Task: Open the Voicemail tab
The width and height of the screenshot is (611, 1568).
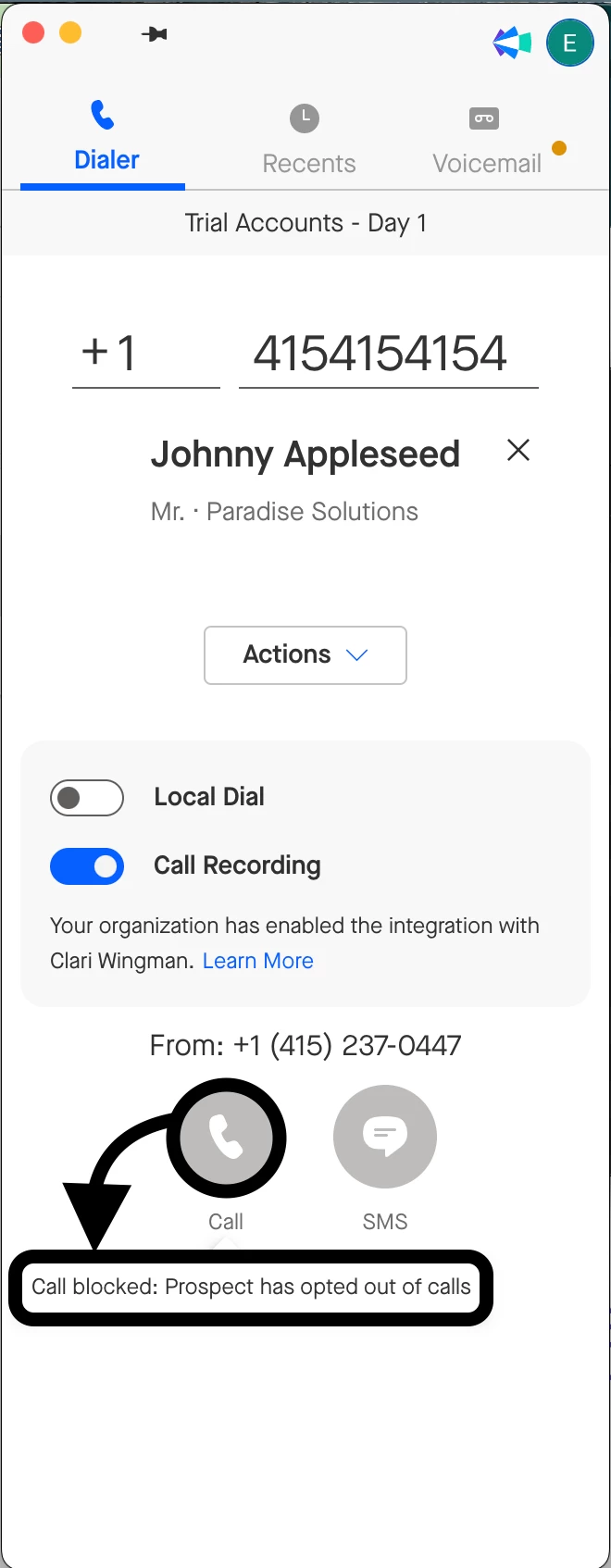Action: click(487, 141)
